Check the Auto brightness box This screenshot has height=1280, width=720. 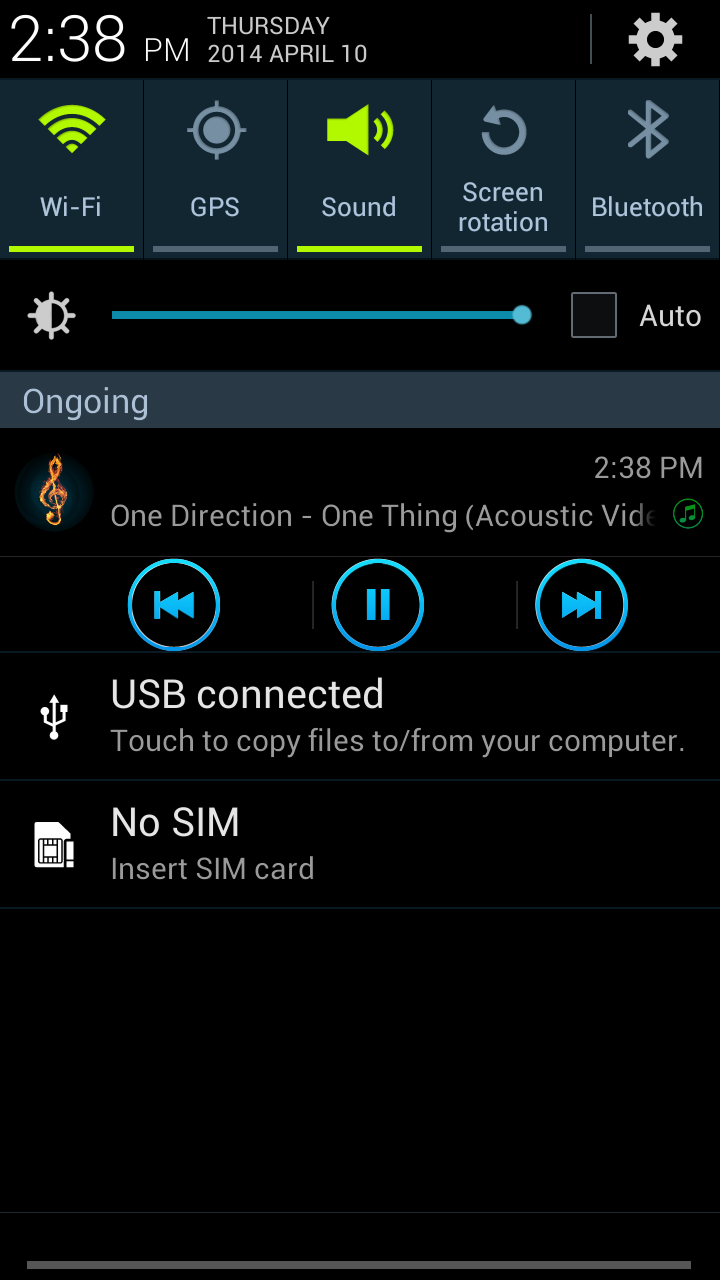point(594,315)
